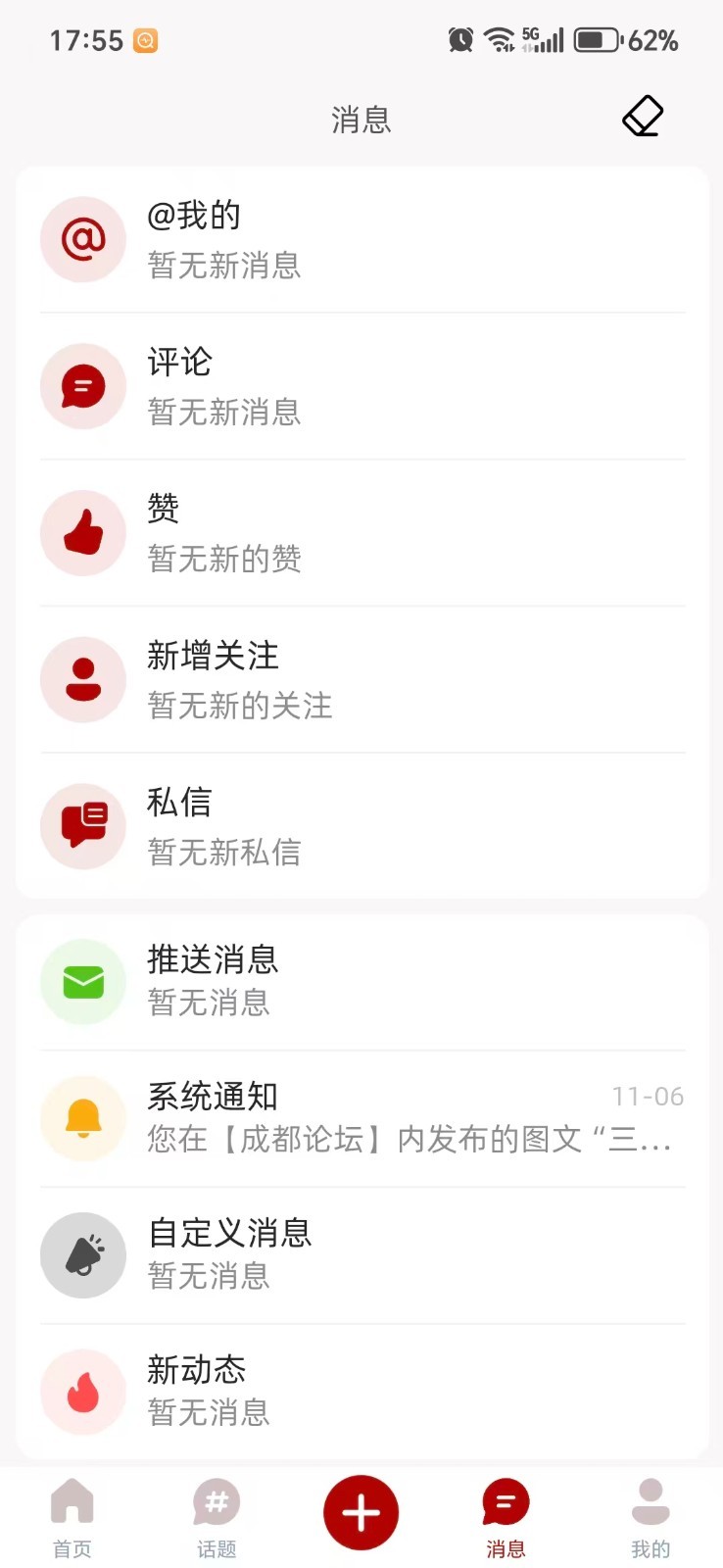Open the 系统通知 bell icon
The width and height of the screenshot is (723, 1568).
[x=82, y=1118]
